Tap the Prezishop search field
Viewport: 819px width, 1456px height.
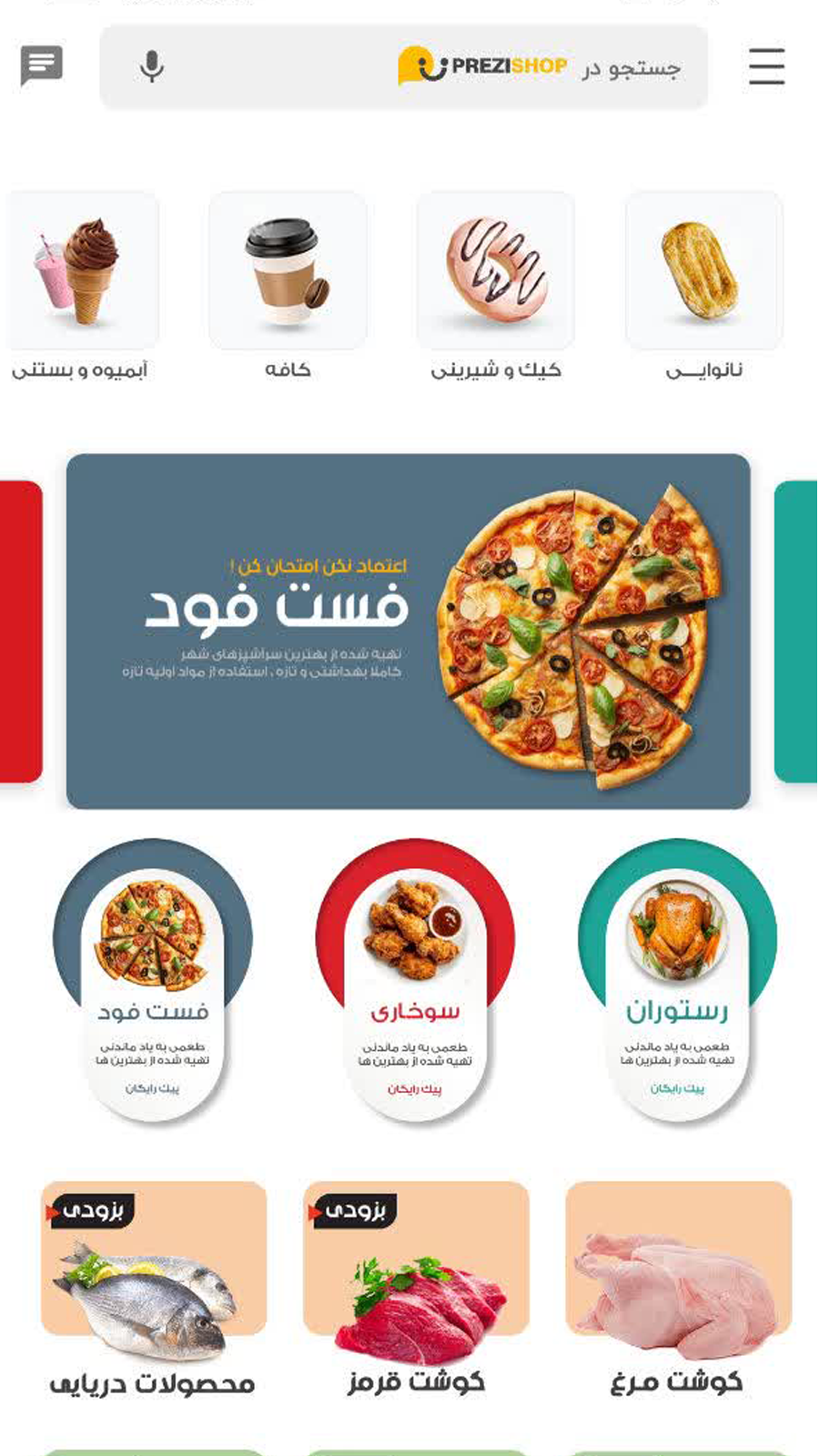click(409, 67)
